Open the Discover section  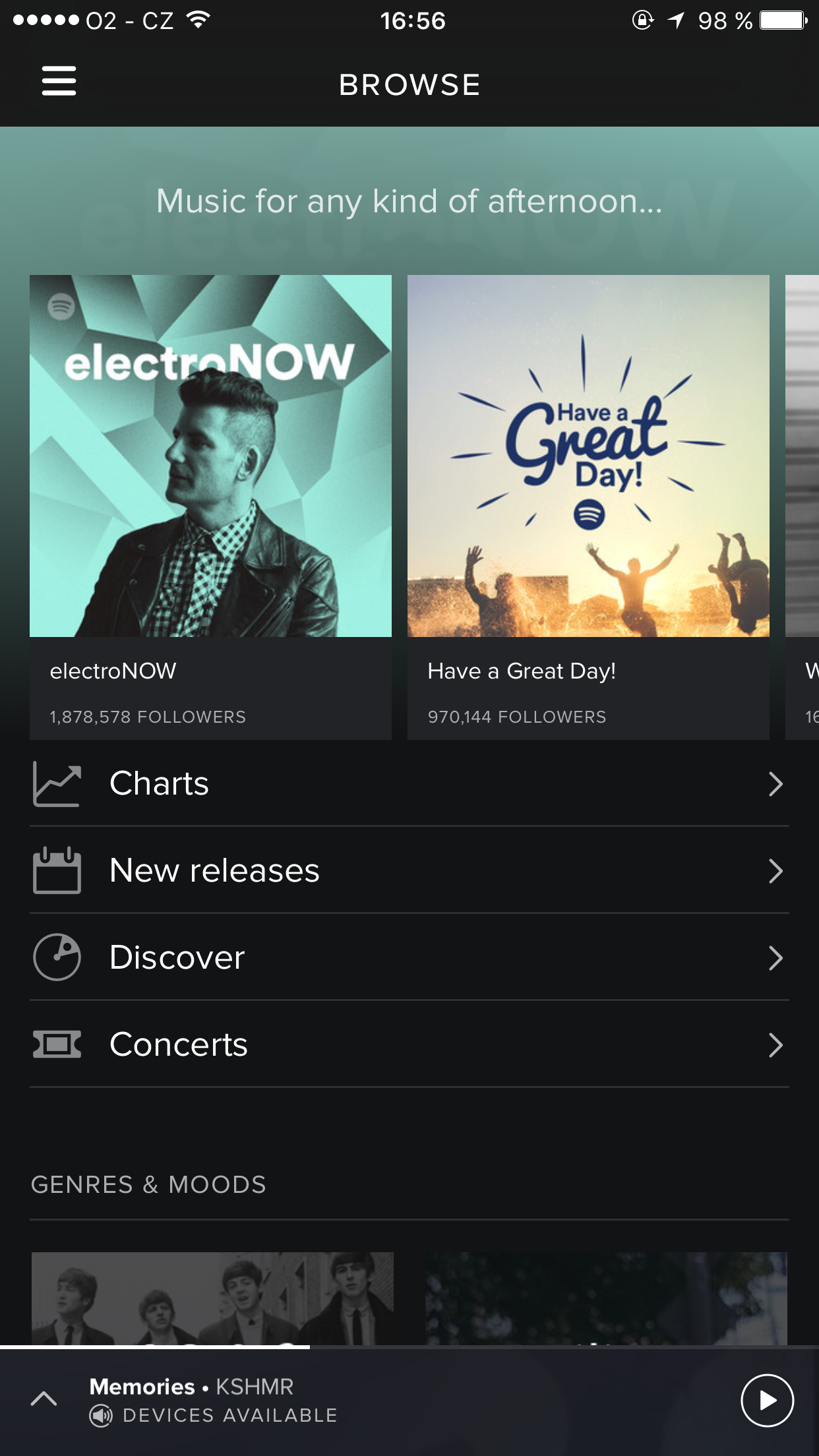409,957
